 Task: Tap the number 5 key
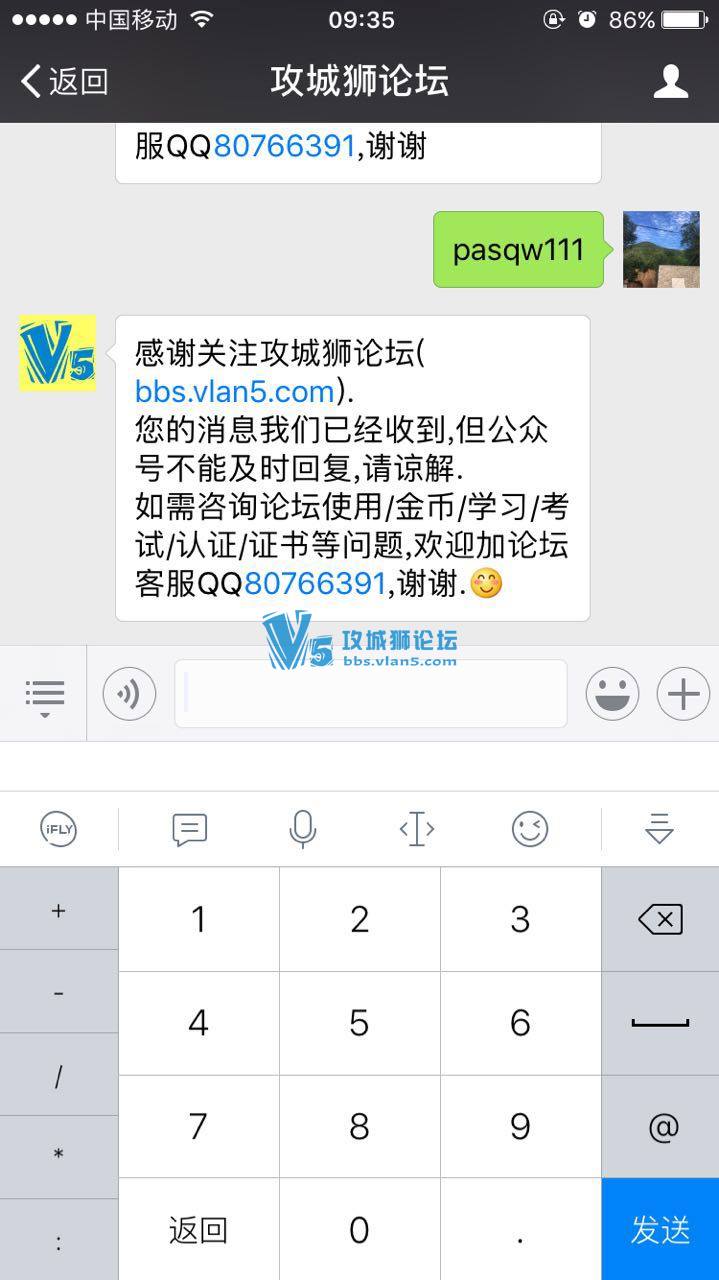tap(359, 1023)
